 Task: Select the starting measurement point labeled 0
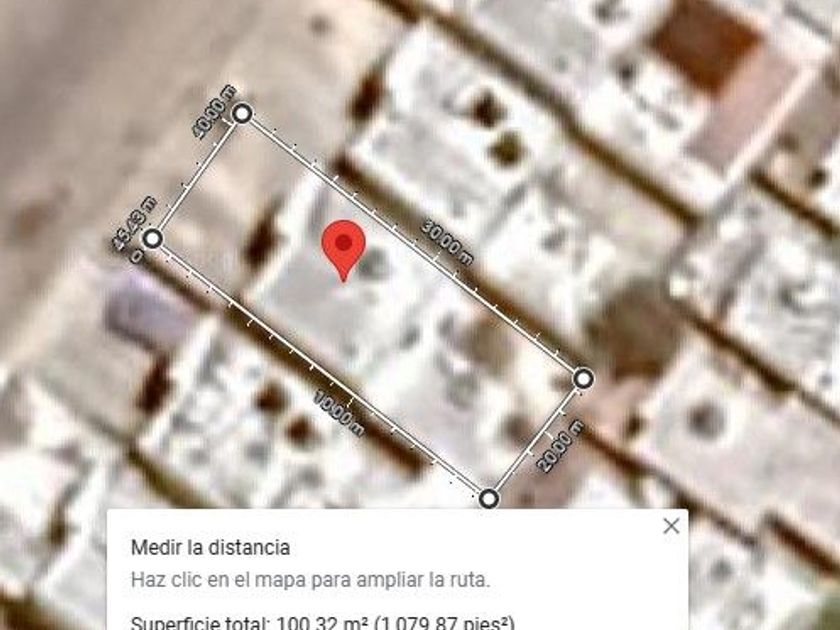point(152,239)
